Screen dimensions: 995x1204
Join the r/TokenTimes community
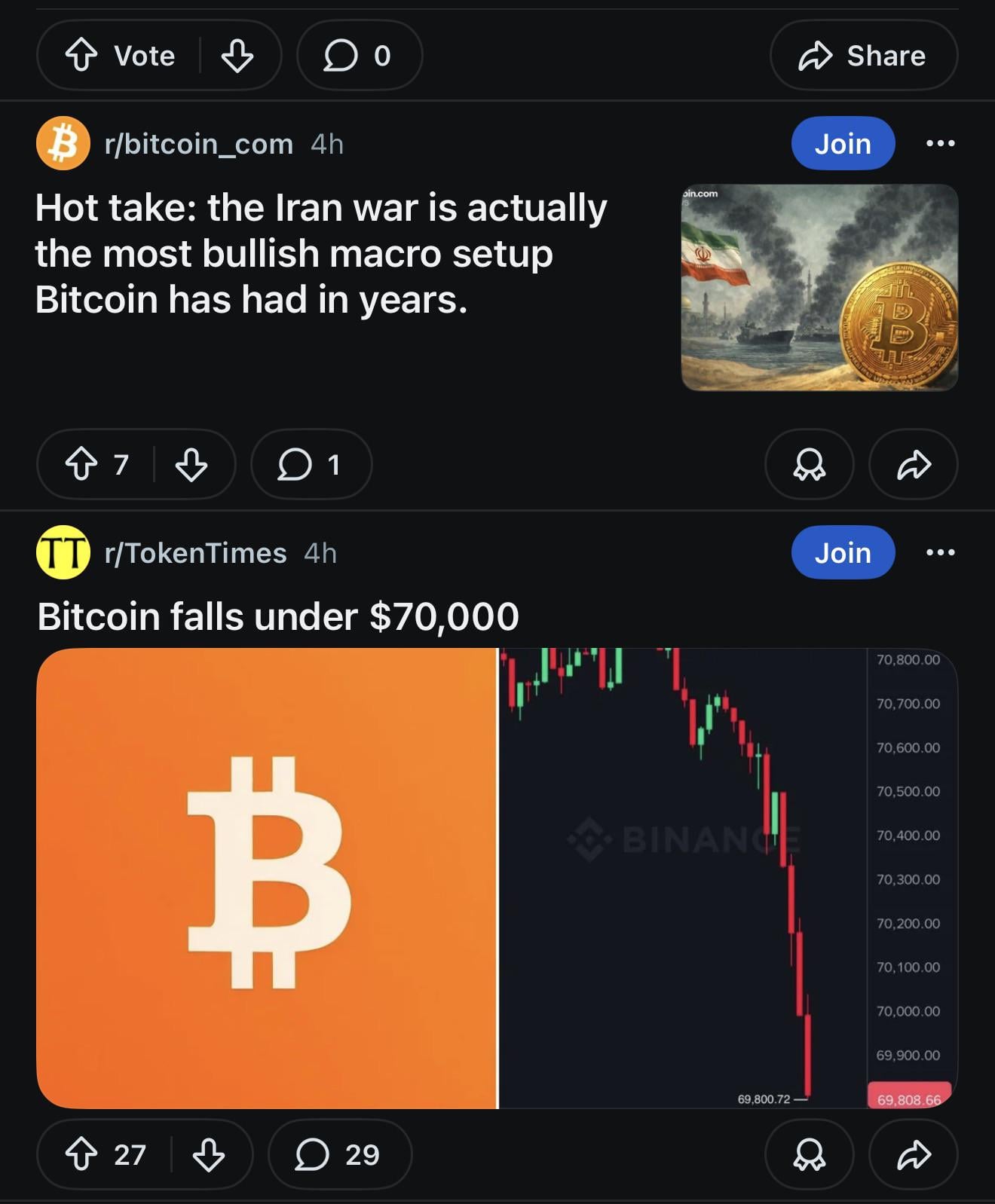point(843,553)
